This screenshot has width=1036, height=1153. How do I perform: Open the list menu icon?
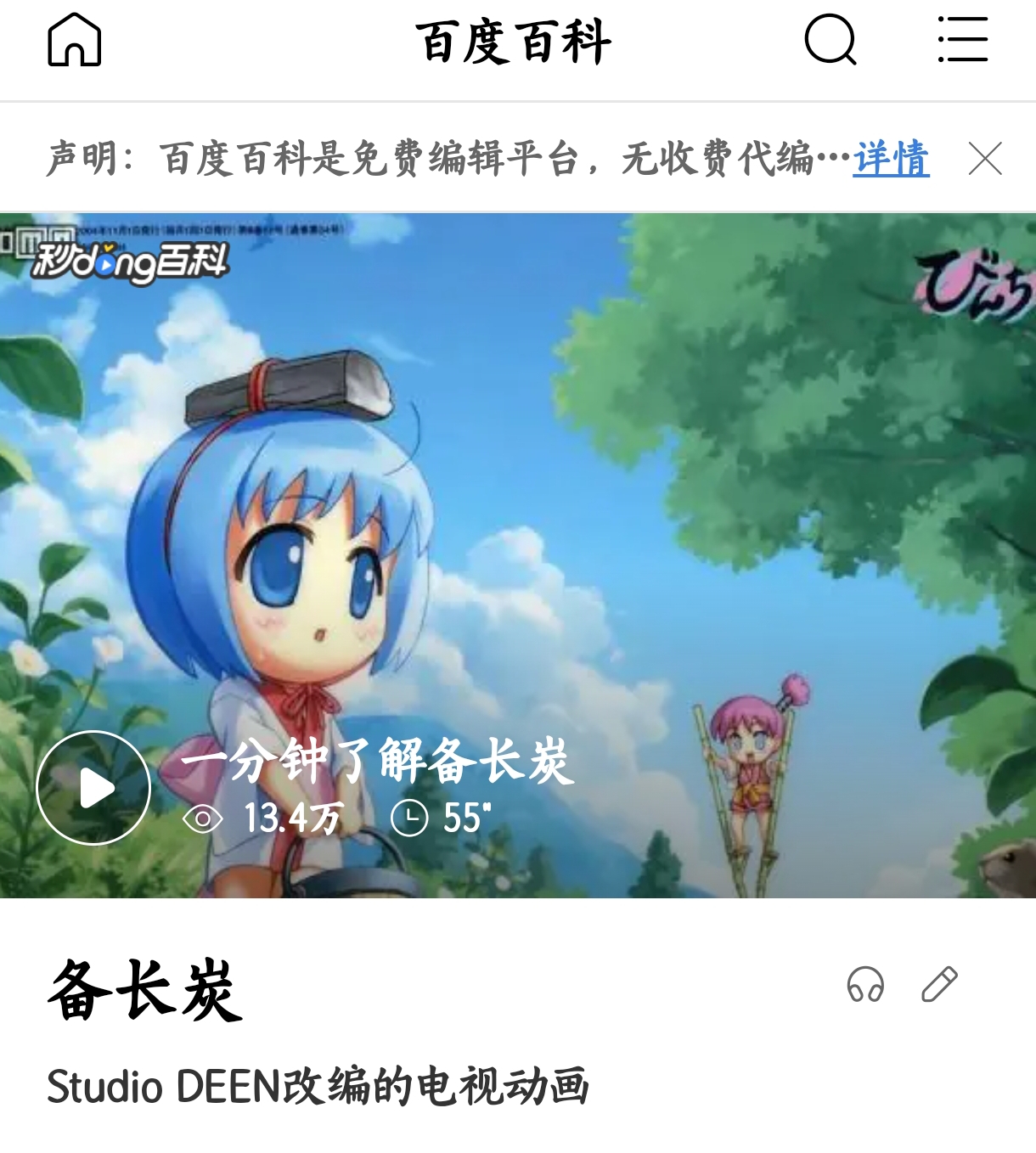tap(963, 40)
